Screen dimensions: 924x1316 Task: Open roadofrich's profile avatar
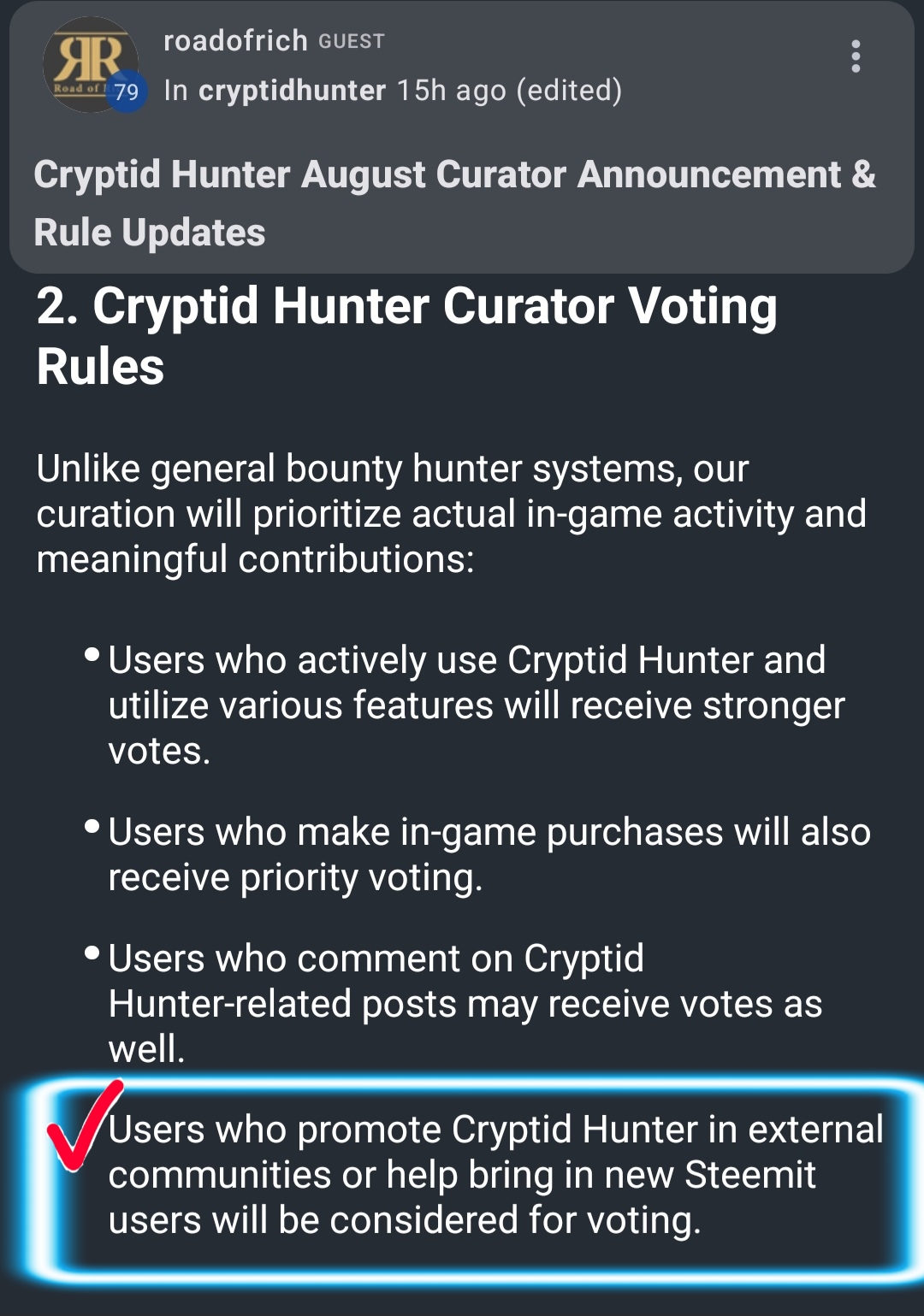pyautogui.click(x=91, y=65)
